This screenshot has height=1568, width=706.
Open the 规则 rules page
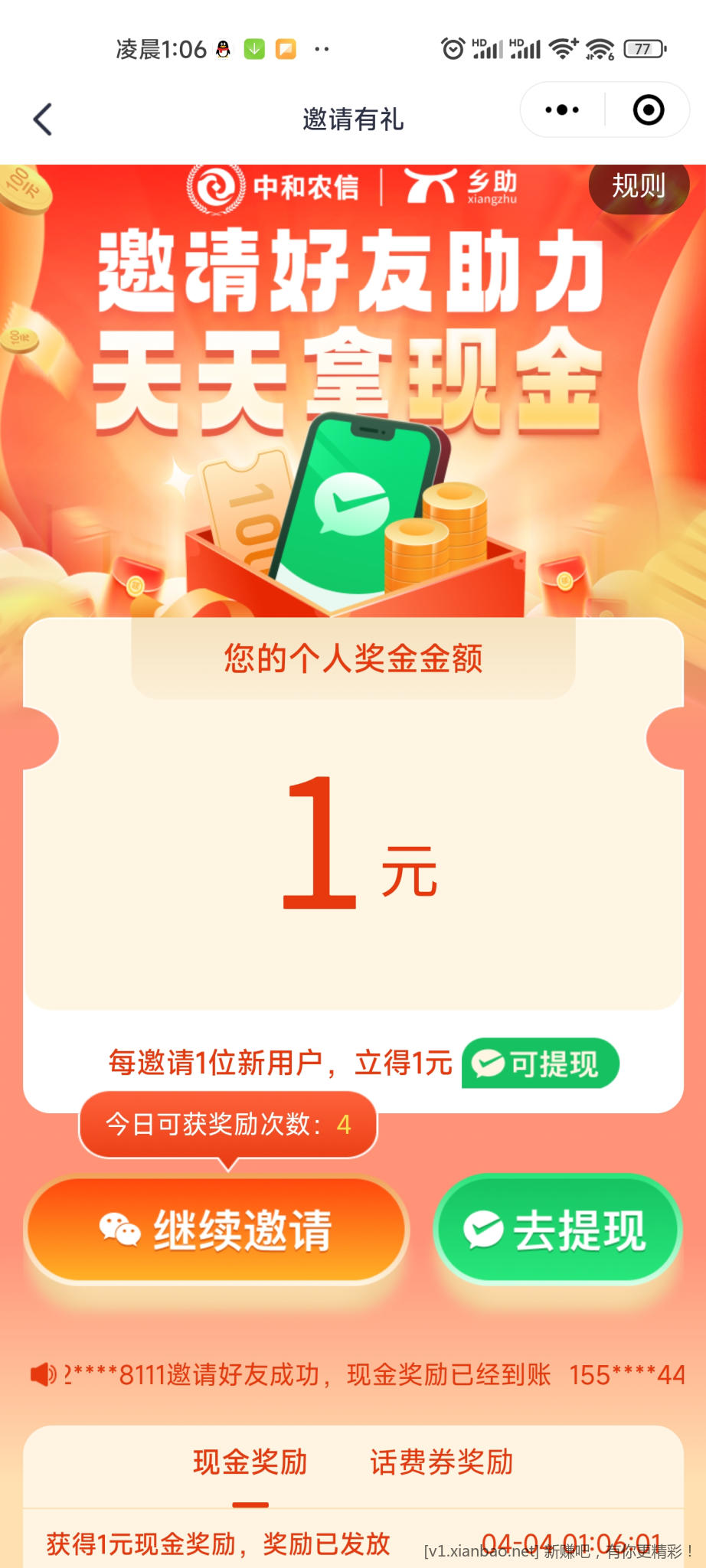pos(639,186)
